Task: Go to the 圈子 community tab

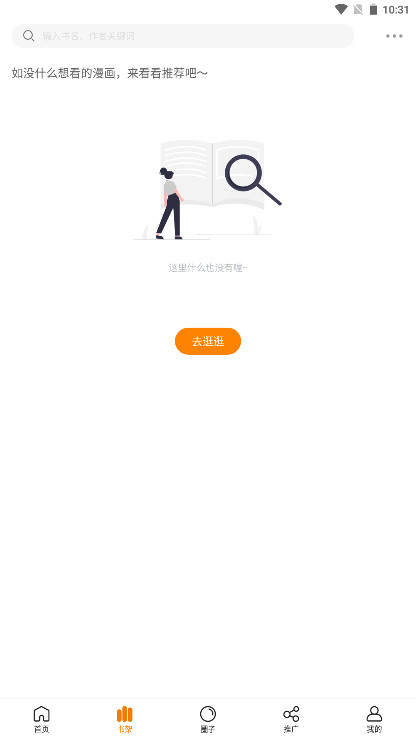Action: 208,719
